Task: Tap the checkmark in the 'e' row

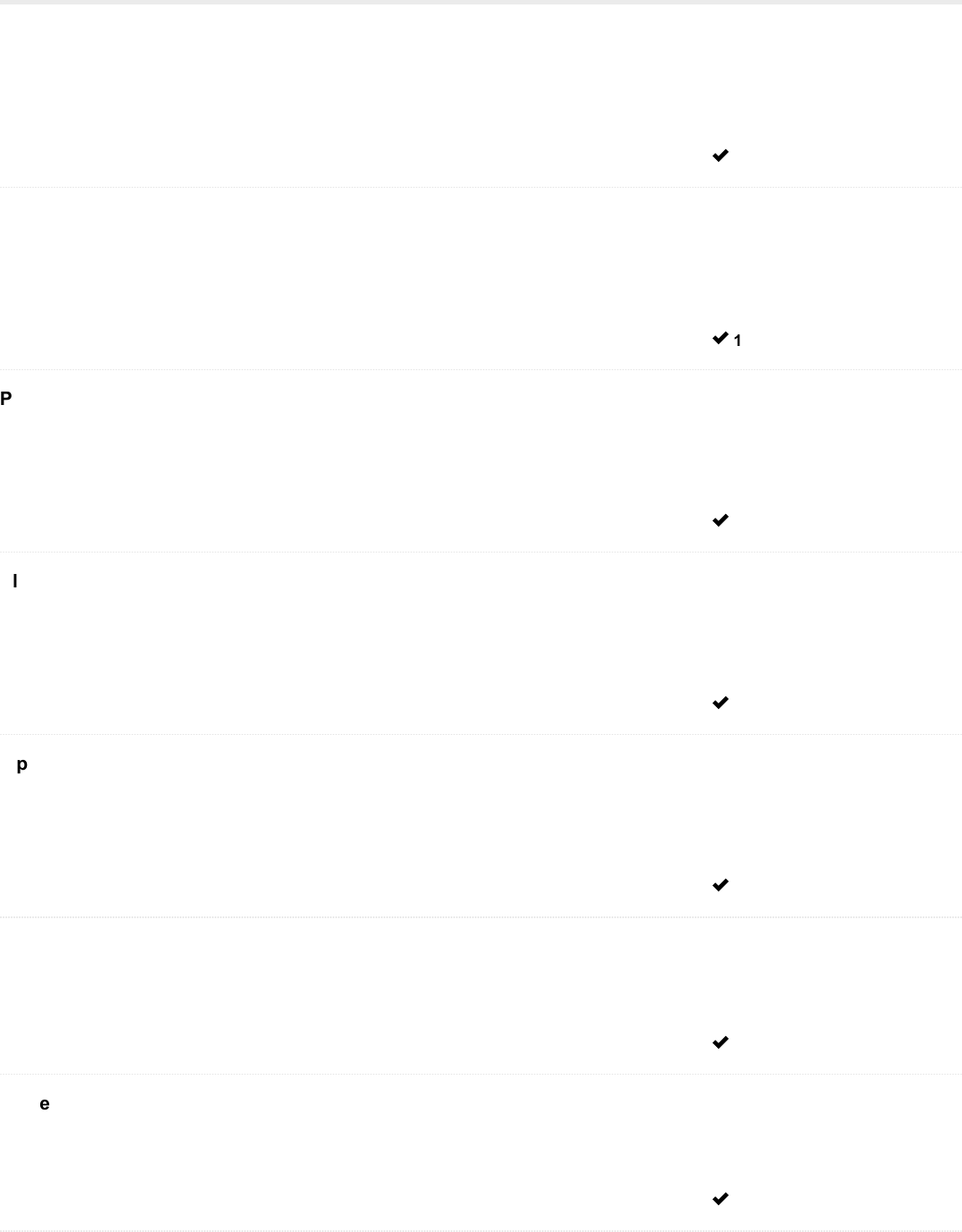Action: click(721, 1199)
